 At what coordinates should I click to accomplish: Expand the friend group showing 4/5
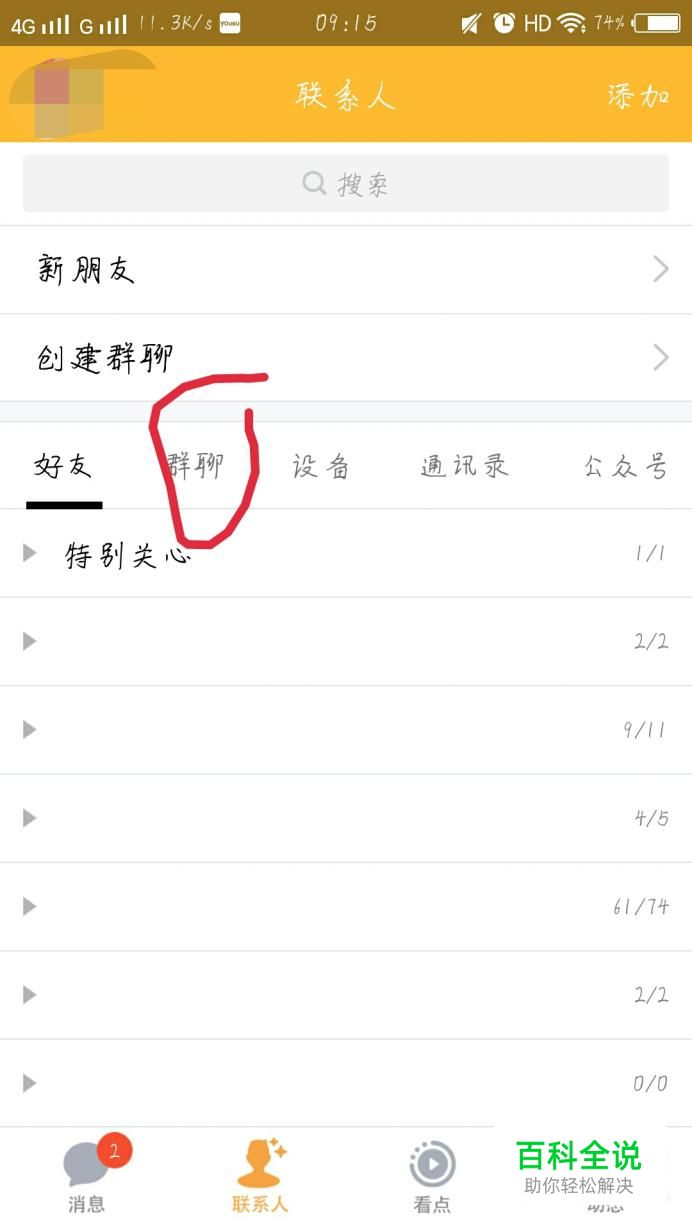click(346, 818)
